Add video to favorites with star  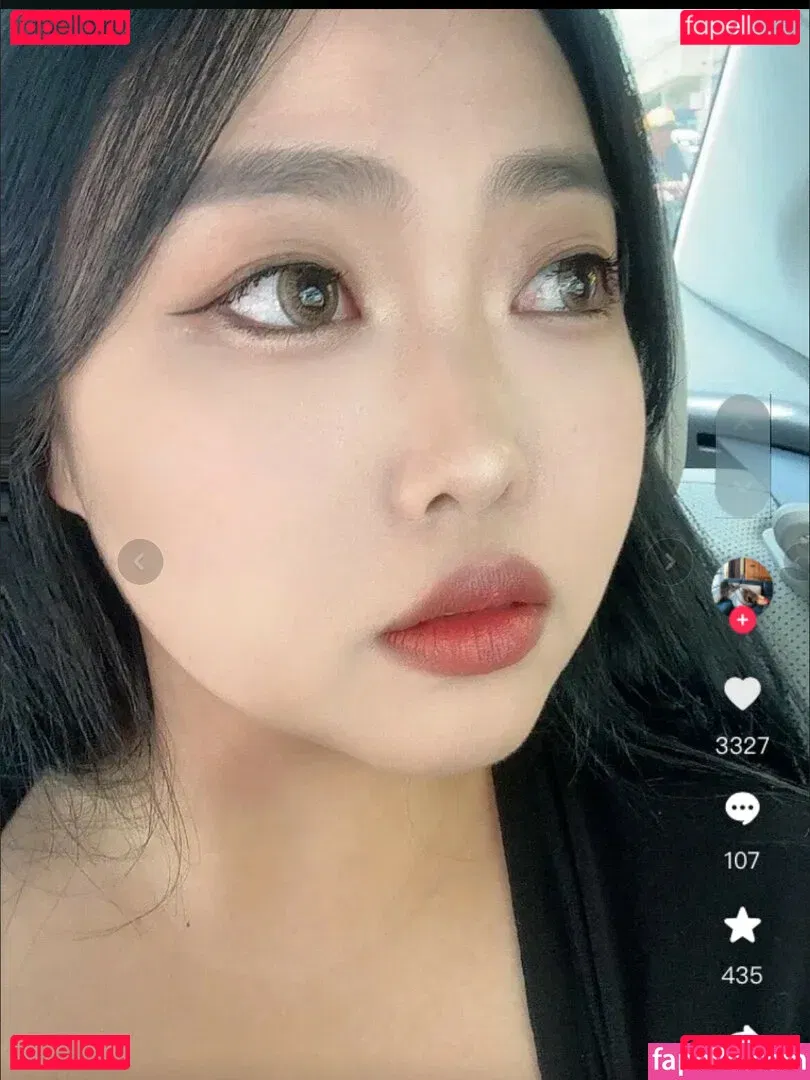742,926
